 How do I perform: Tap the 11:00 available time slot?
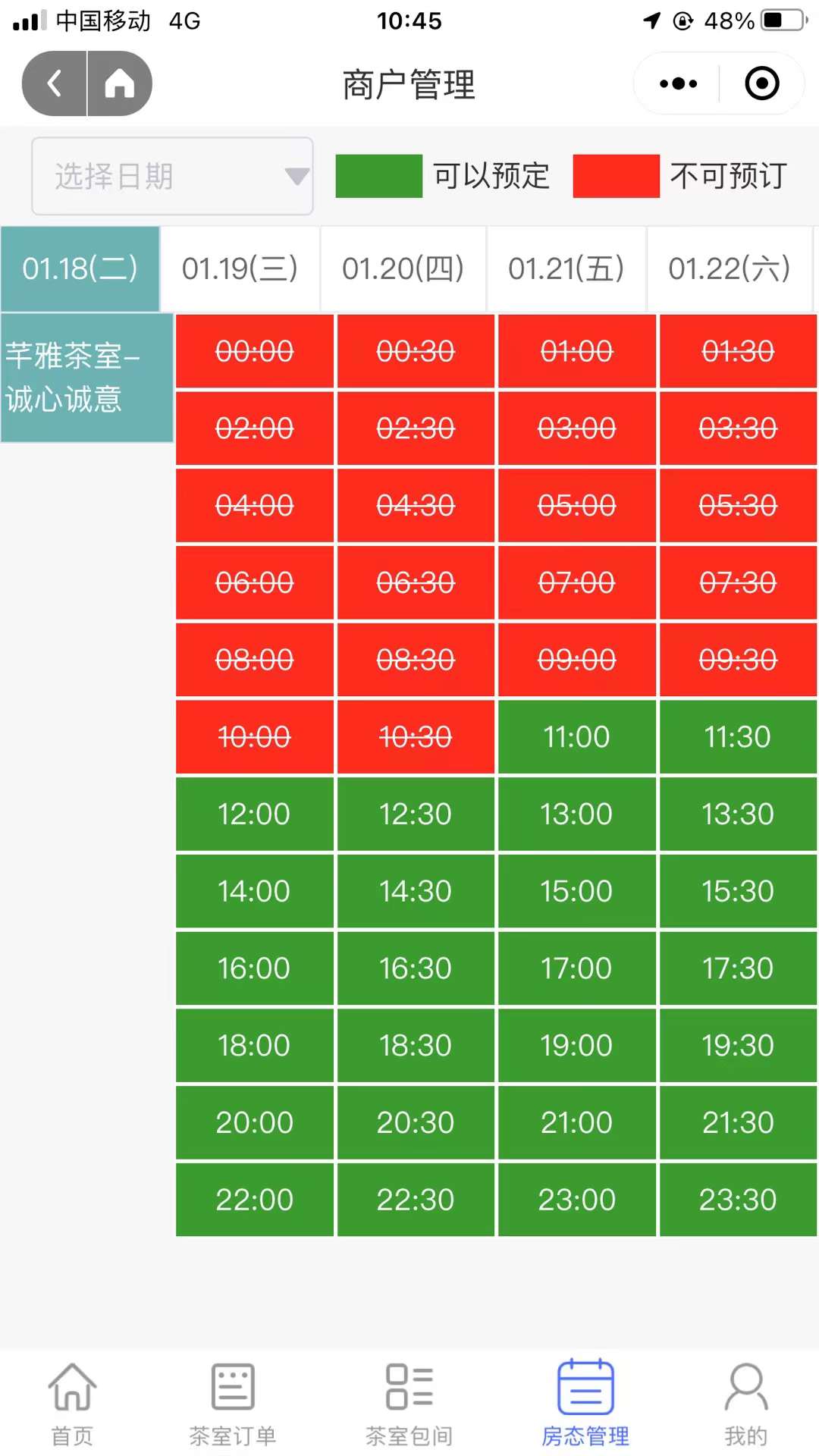(x=576, y=737)
